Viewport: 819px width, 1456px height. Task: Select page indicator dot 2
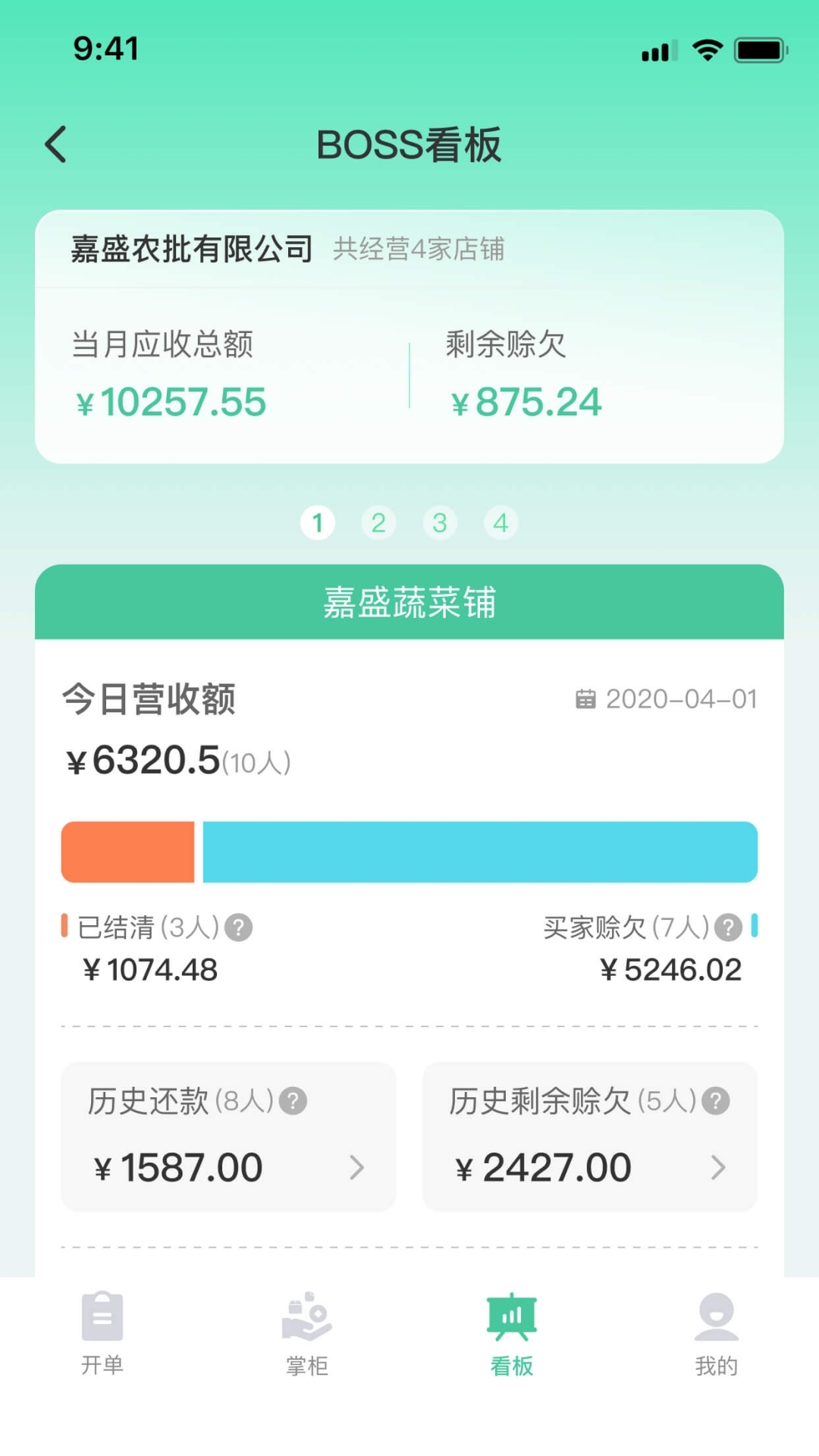coord(379,522)
